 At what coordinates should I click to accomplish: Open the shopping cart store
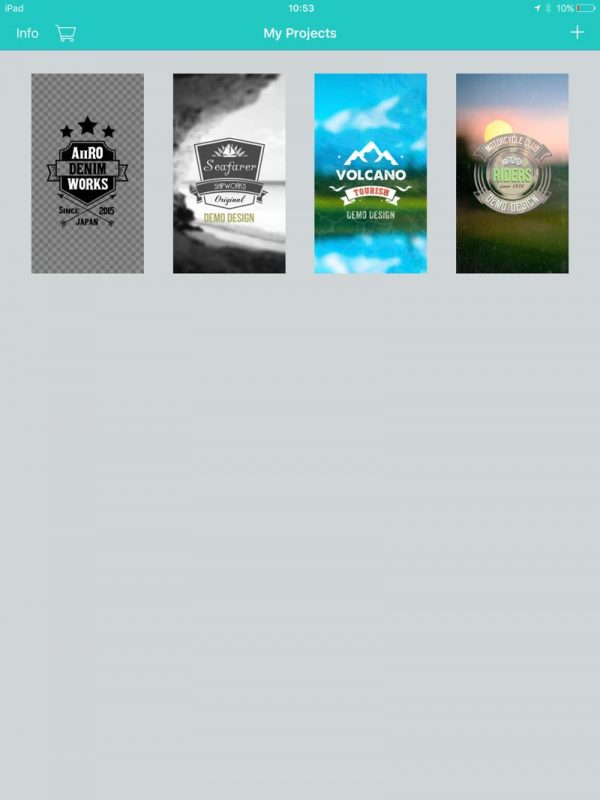[66, 33]
